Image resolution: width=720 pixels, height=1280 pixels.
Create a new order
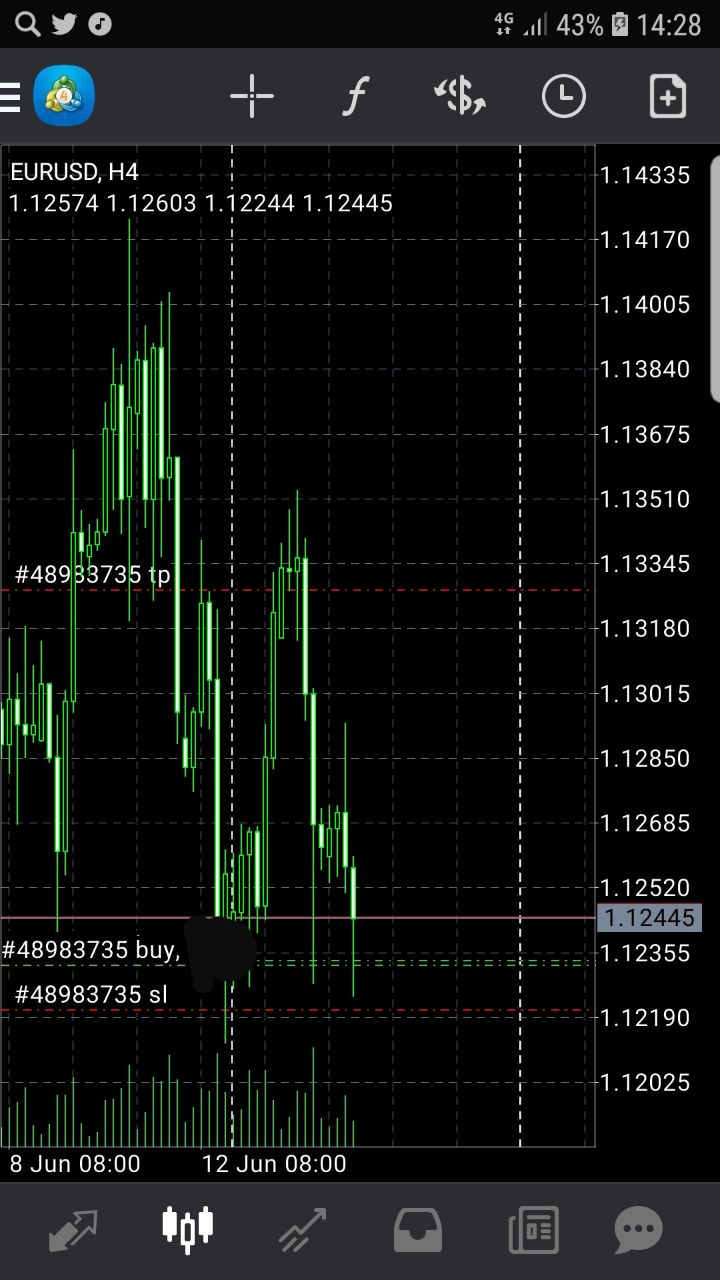tap(667, 97)
